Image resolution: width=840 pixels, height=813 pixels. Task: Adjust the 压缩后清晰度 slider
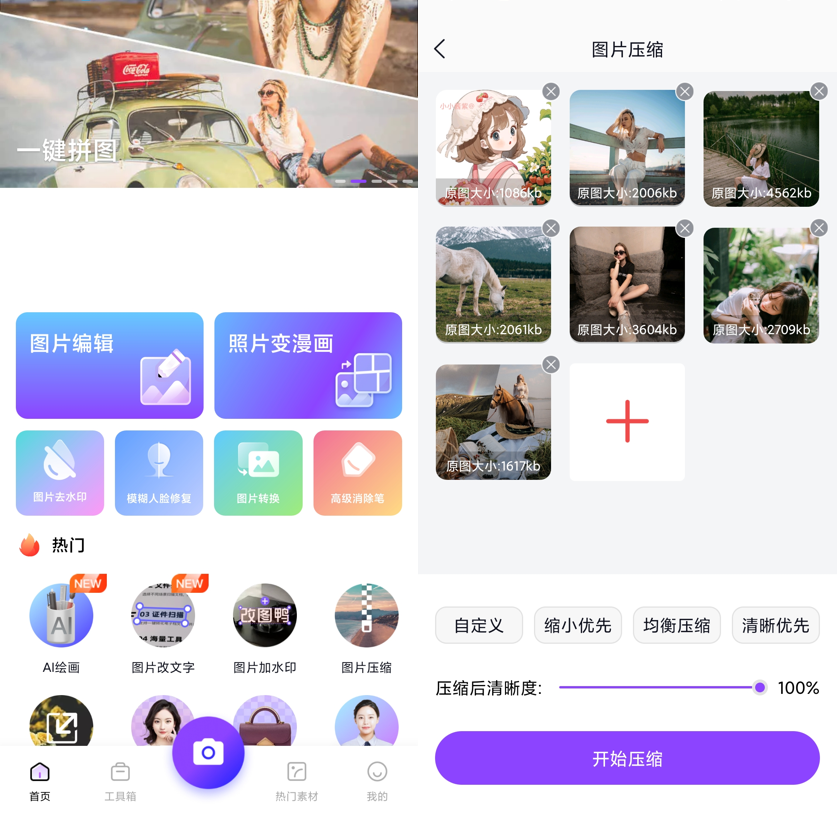tap(760, 687)
